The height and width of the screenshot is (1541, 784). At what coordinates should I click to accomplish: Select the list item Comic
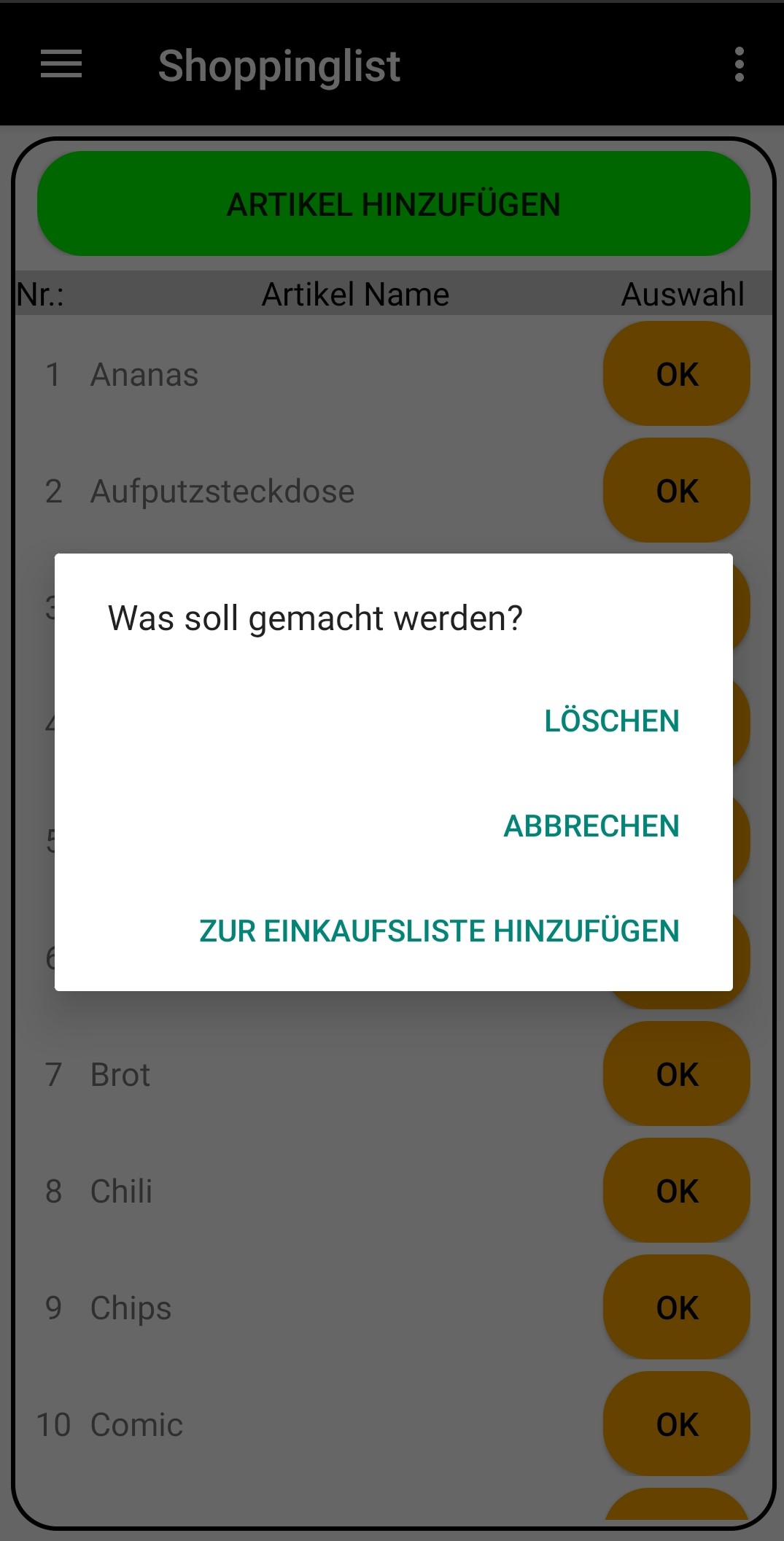[x=136, y=1424]
